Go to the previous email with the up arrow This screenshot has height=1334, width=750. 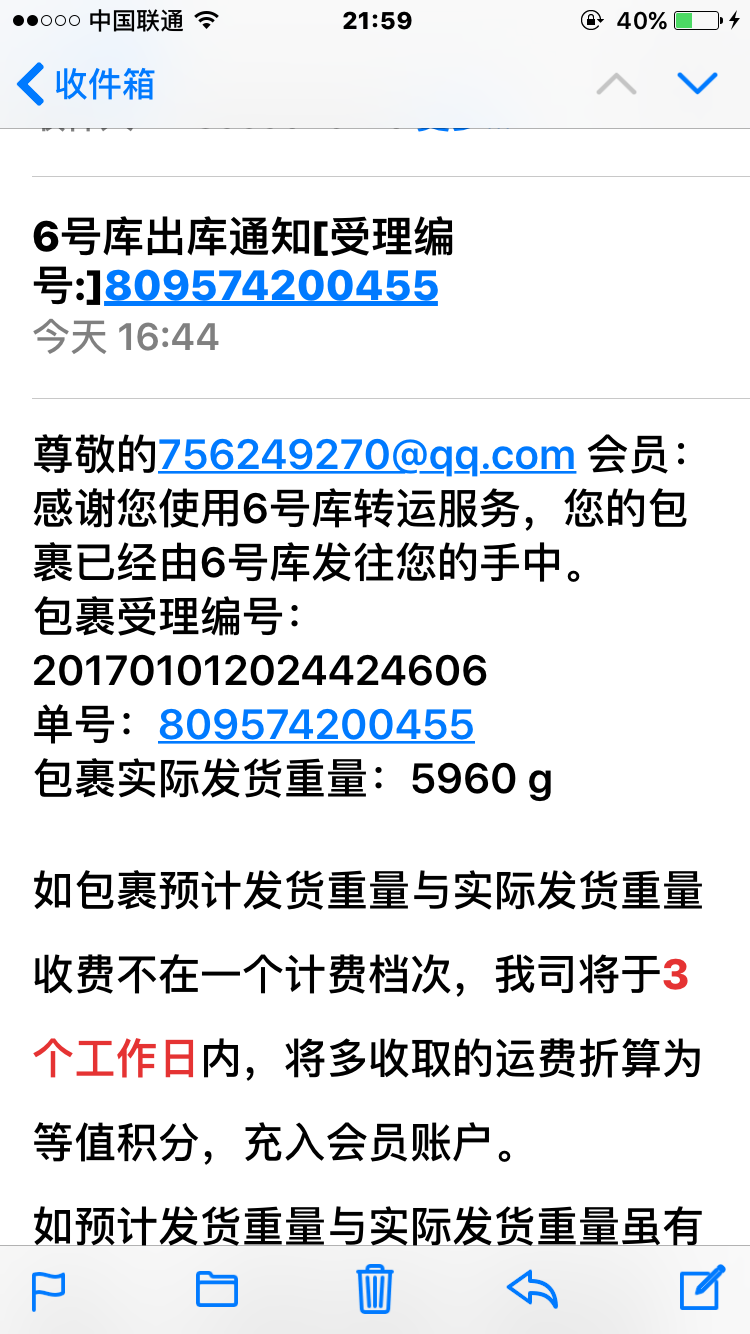tap(616, 84)
